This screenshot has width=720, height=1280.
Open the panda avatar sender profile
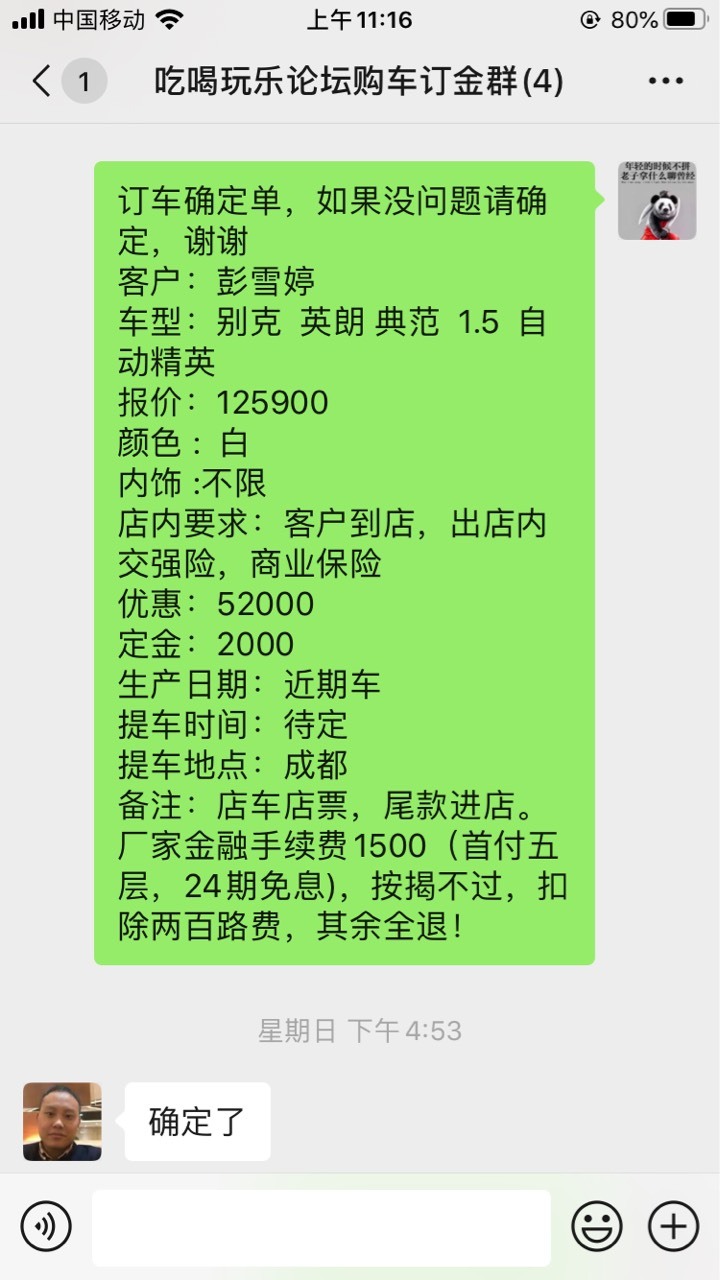tap(657, 201)
